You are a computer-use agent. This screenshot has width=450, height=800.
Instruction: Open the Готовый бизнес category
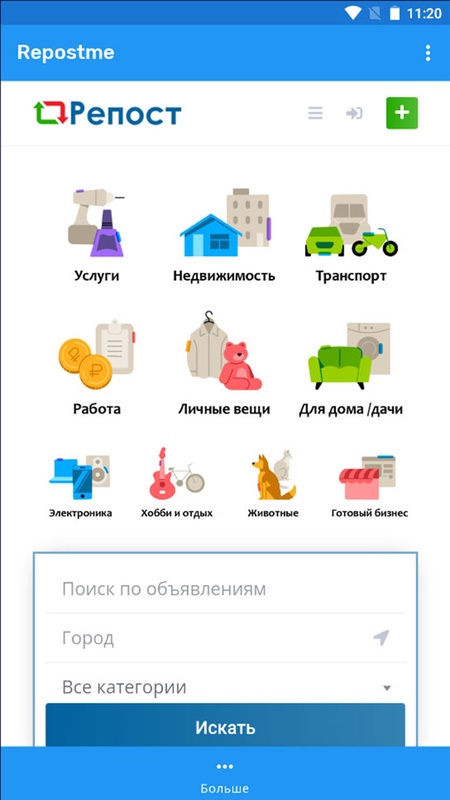pyautogui.click(x=369, y=484)
